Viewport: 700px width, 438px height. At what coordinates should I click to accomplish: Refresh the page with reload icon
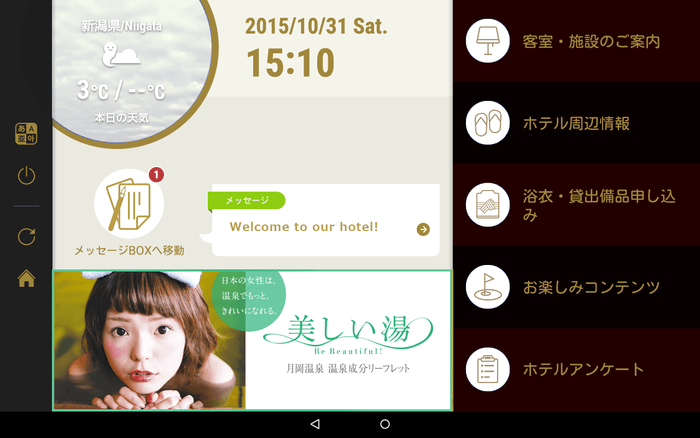click(x=26, y=236)
